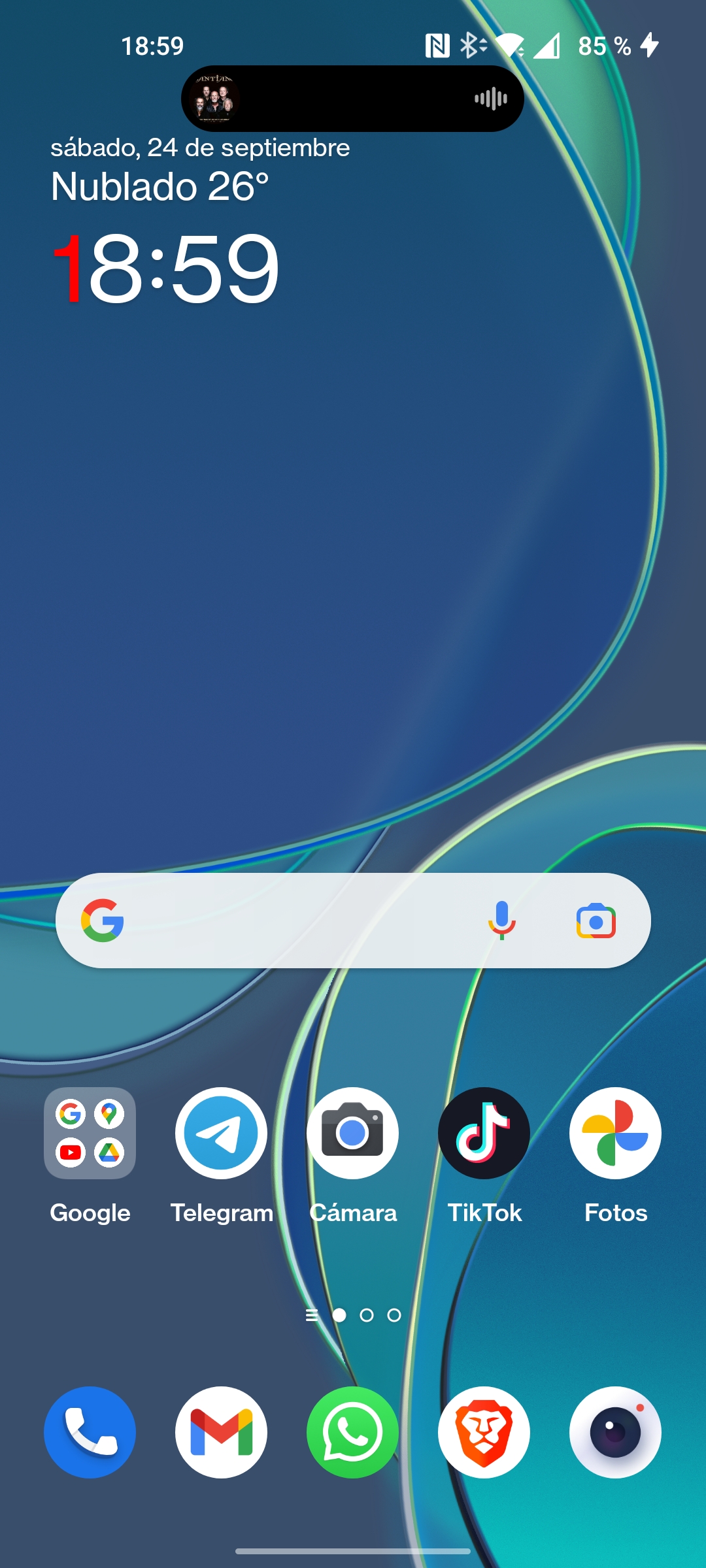The height and width of the screenshot is (1568, 706).
Task: Open the 18:59 clock widget
Action: 165,269
